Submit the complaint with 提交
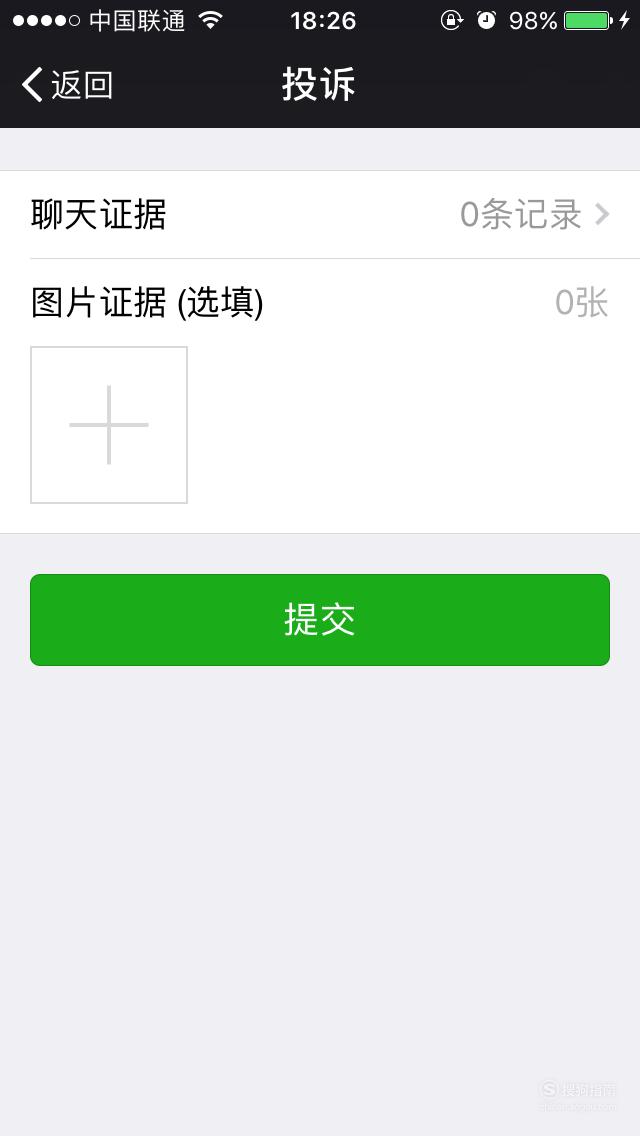This screenshot has height=1136, width=640. pos(320,620)
